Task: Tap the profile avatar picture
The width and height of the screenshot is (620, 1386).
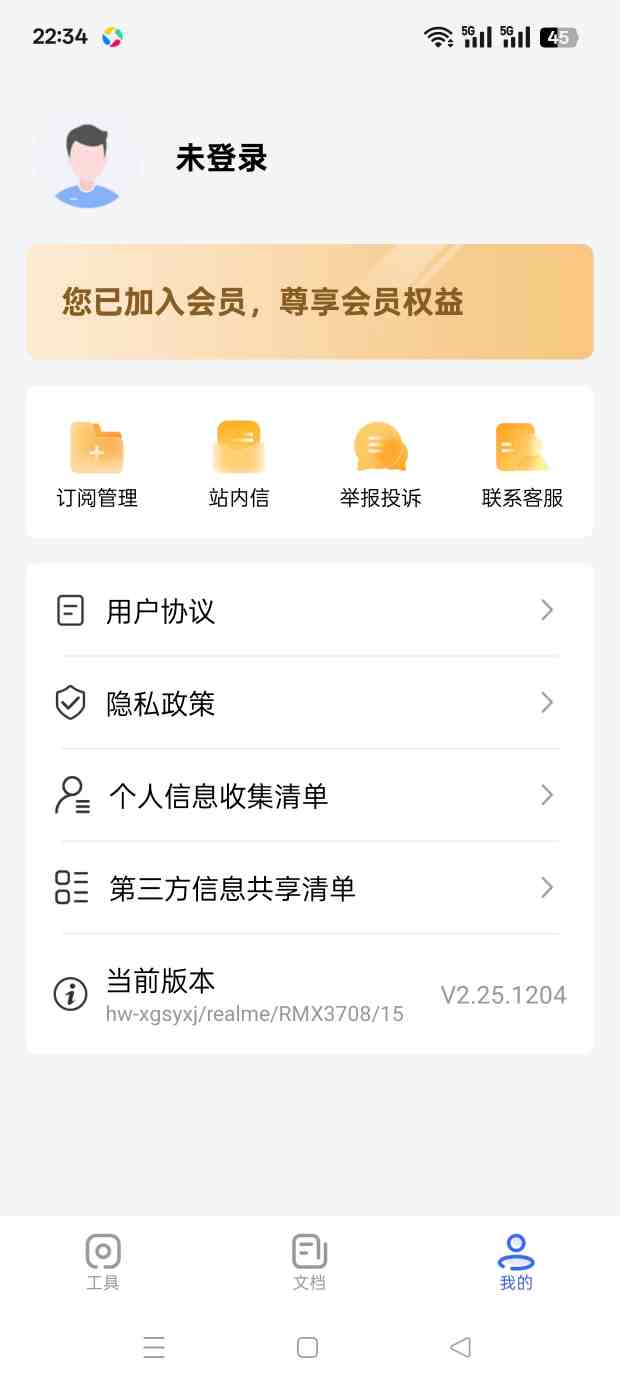Action: [88, 160]
